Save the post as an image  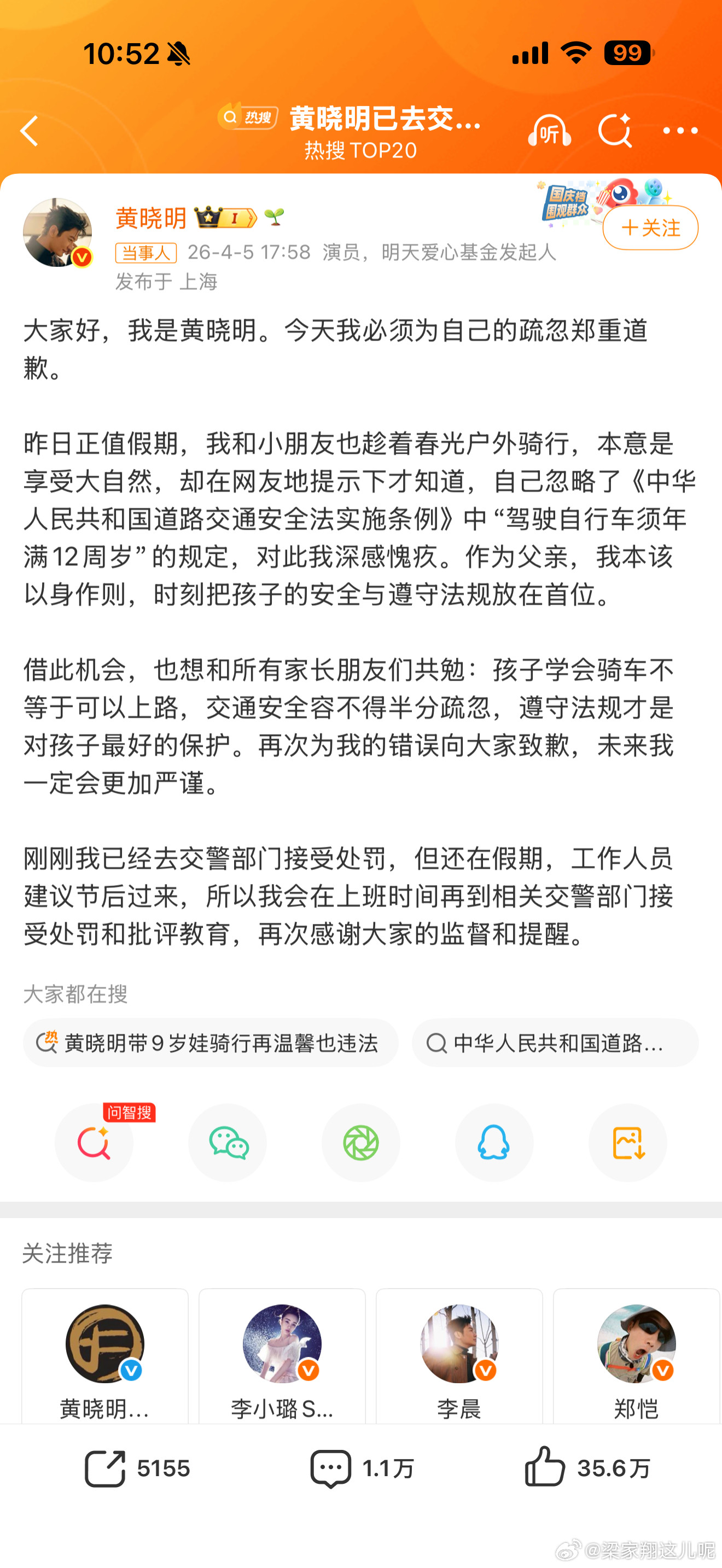pos(627,1143)
